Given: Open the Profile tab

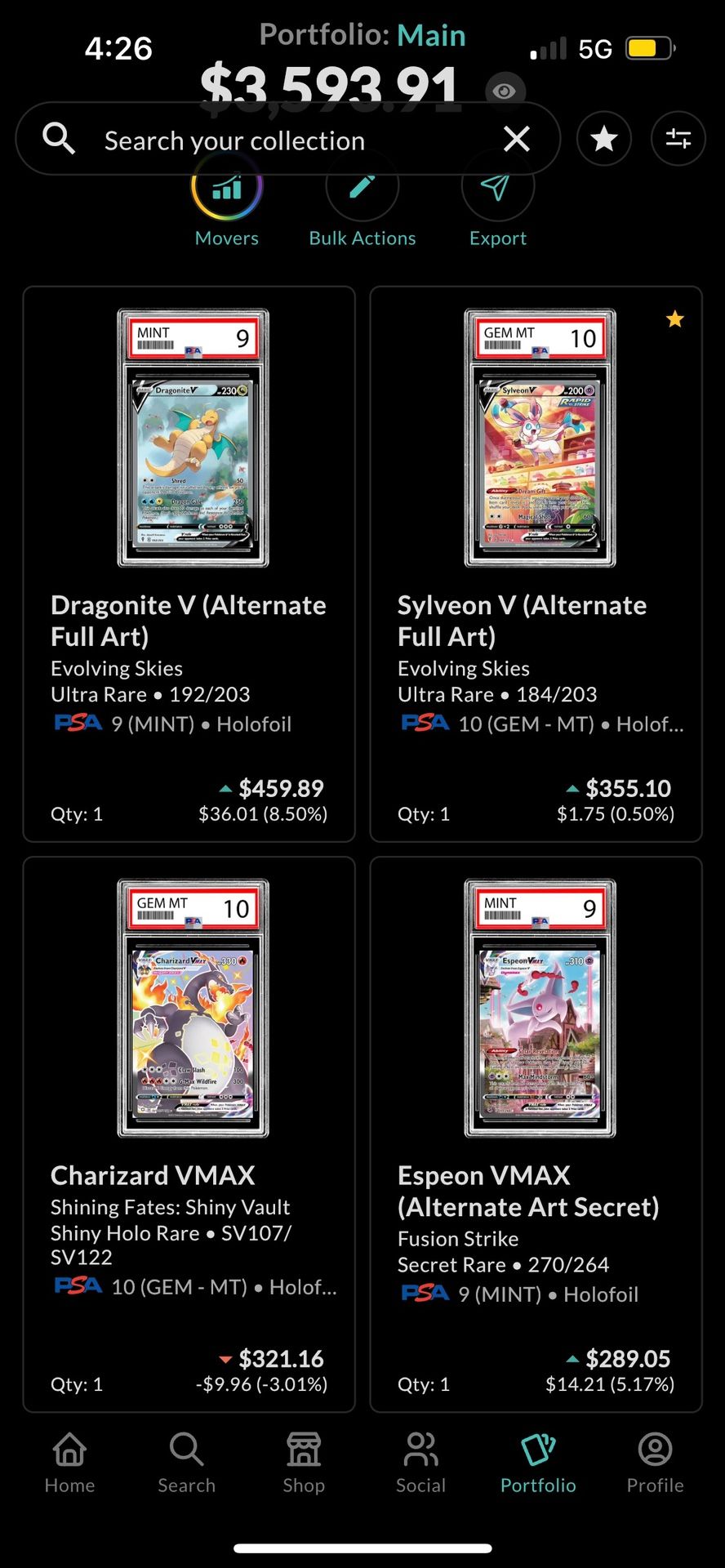Looking at the screenshot, I should point(655,1462).
